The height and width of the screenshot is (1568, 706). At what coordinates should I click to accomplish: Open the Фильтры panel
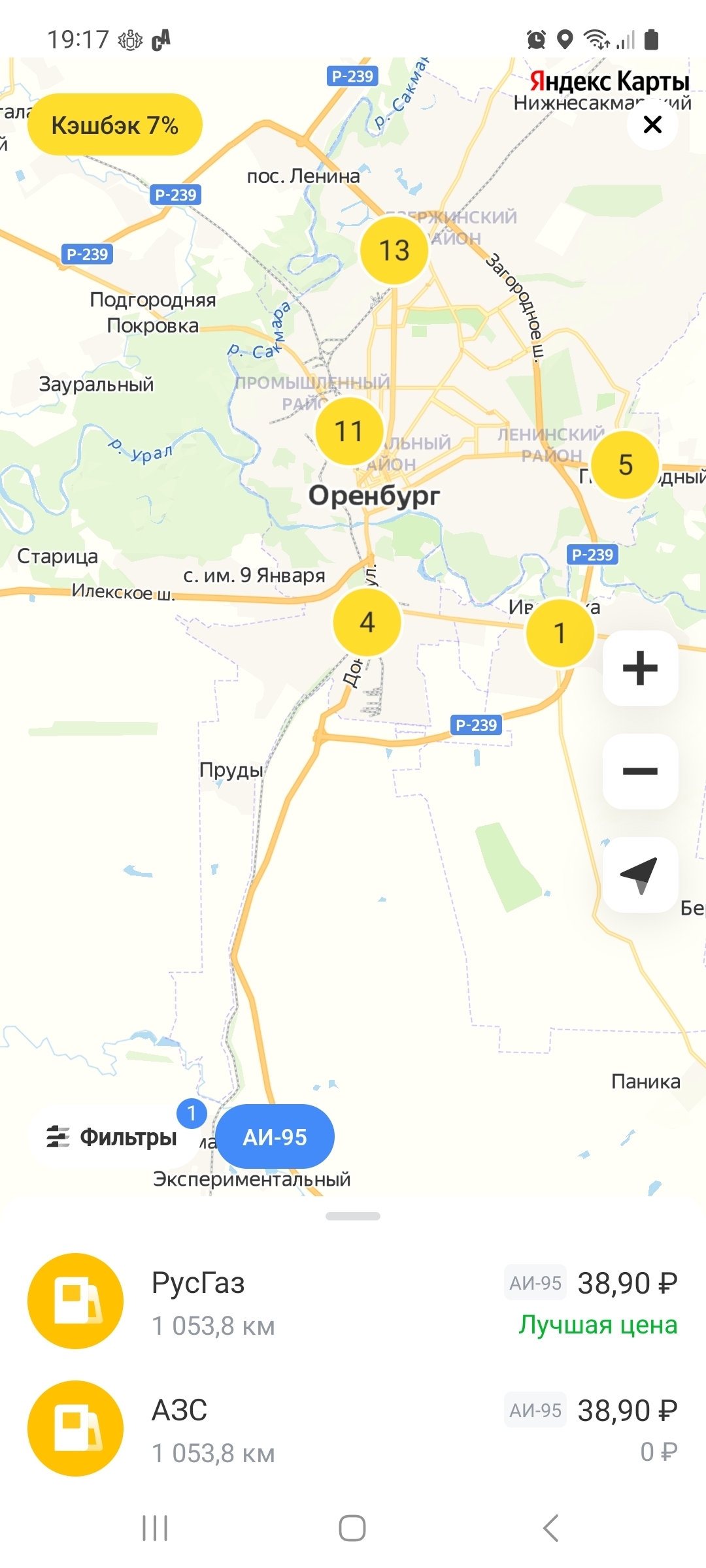112,1137
